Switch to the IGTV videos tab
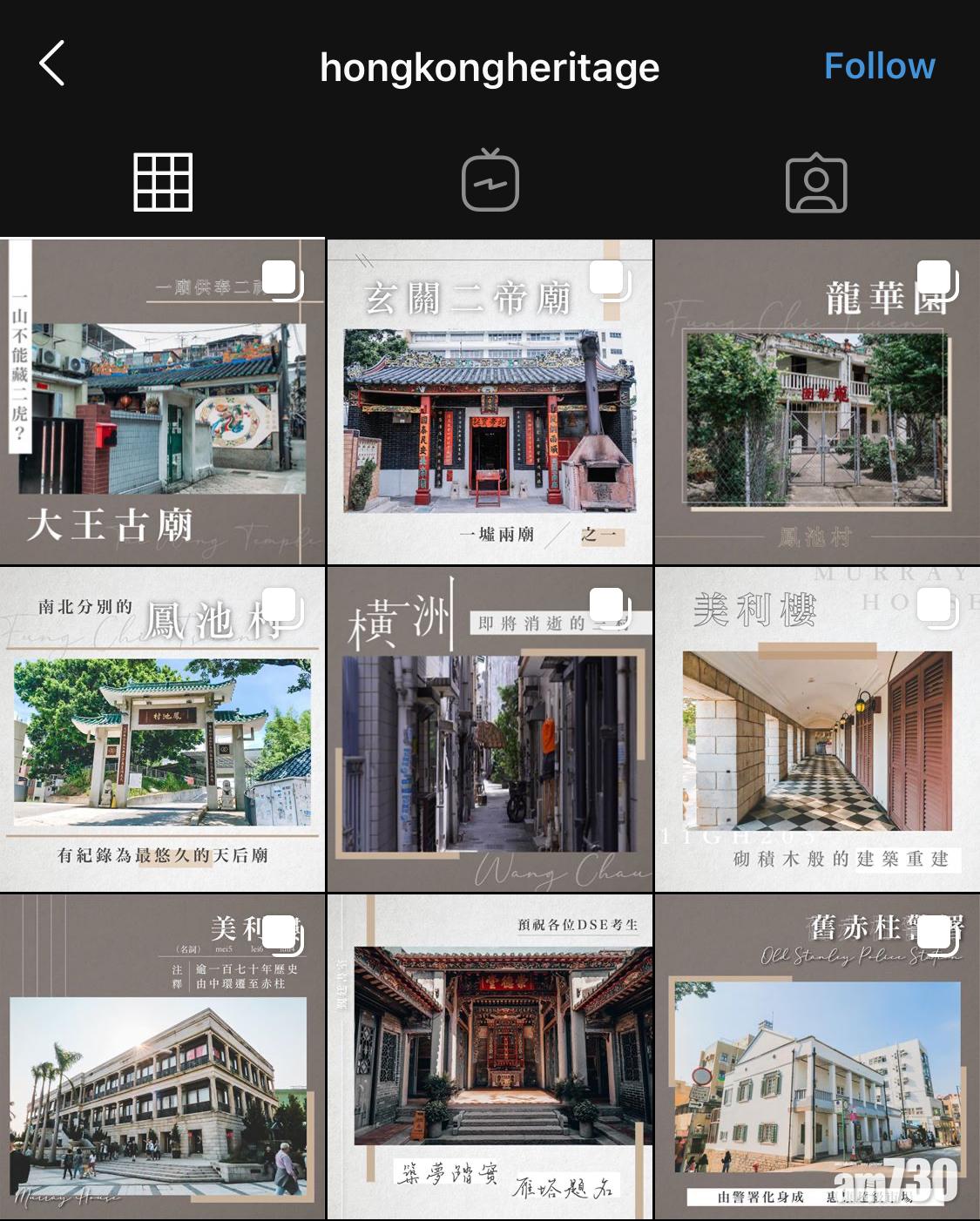The image size is (980, 1221). tap(490, 182)
